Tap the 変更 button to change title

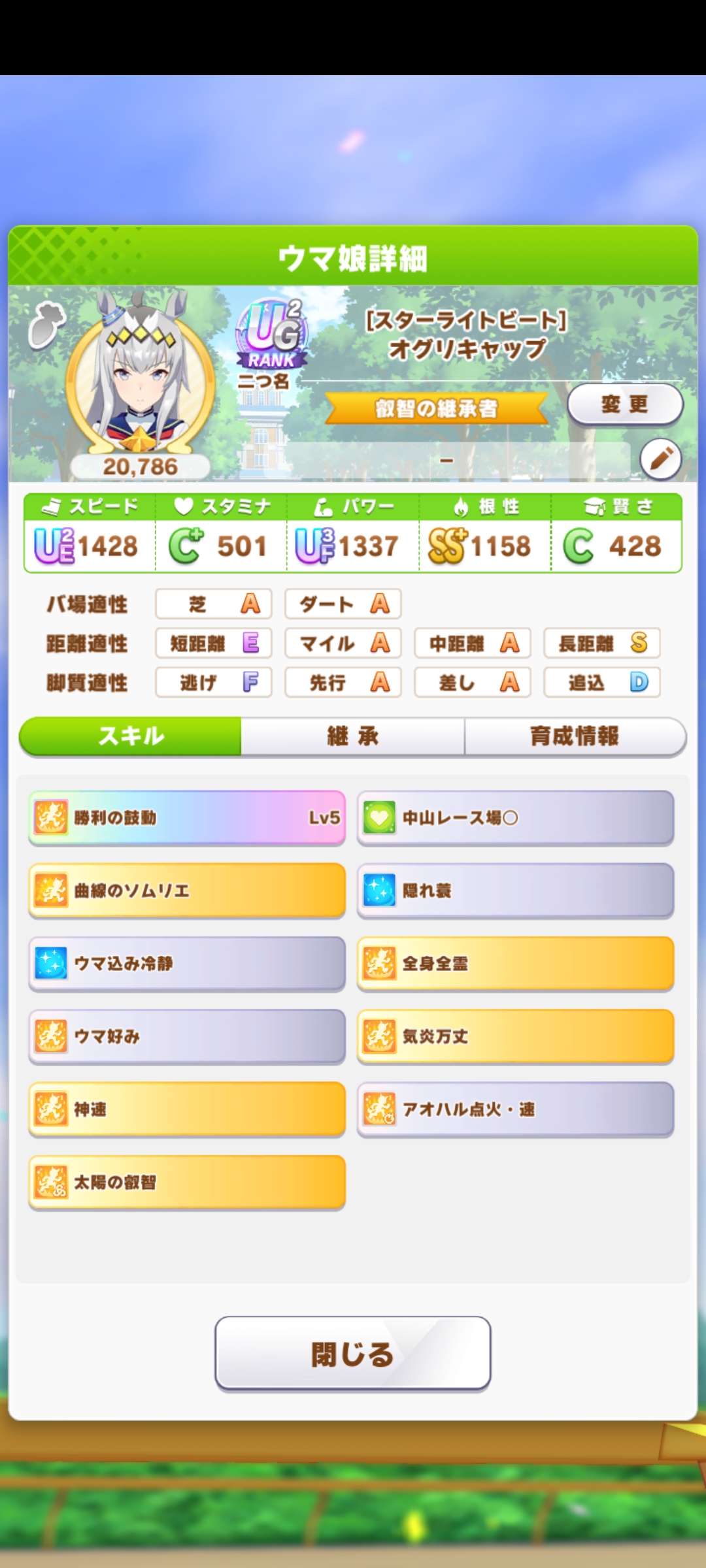pyautogui.click(x=624, y=404)
